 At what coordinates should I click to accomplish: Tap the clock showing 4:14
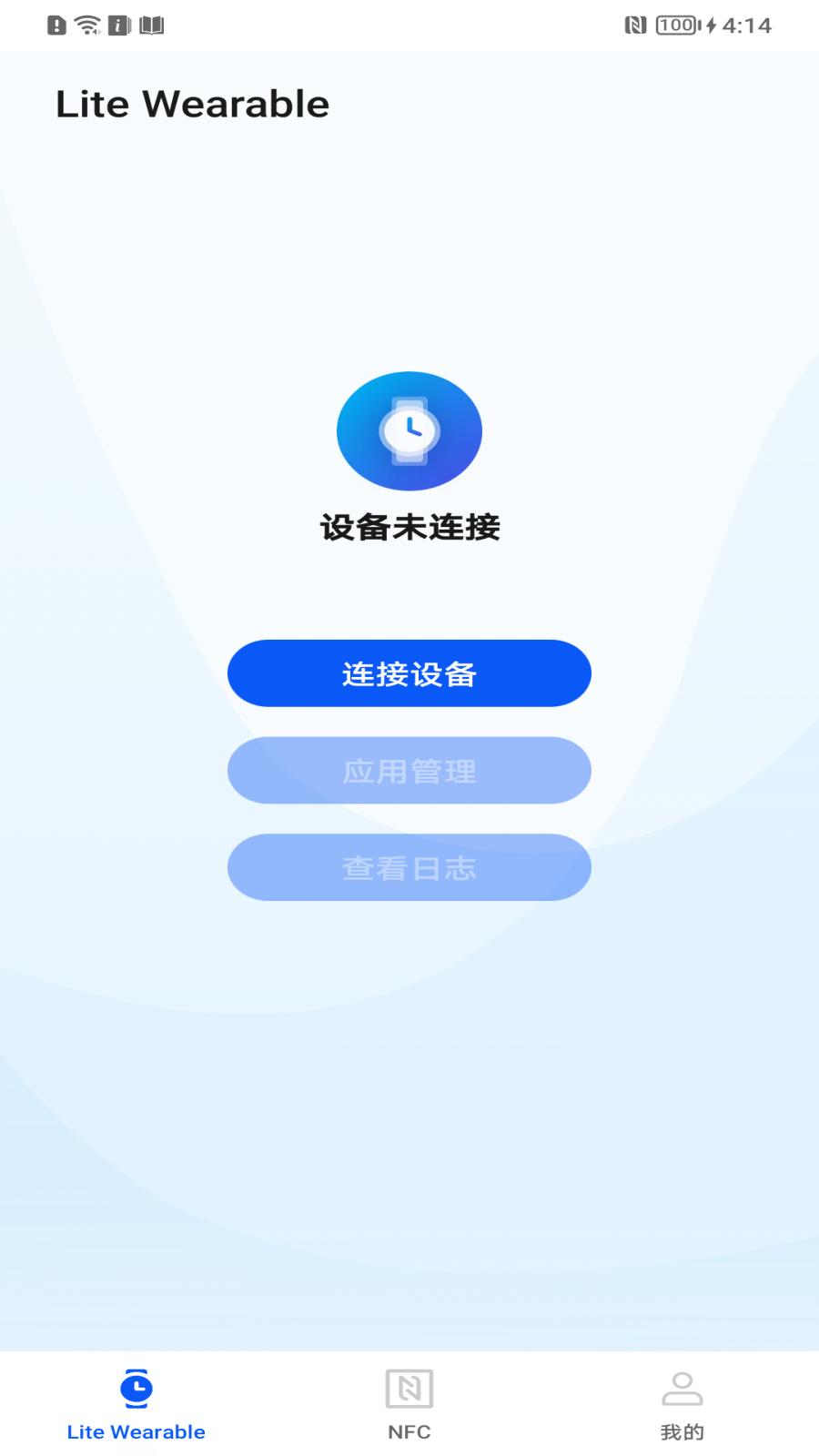click(748, 25)
